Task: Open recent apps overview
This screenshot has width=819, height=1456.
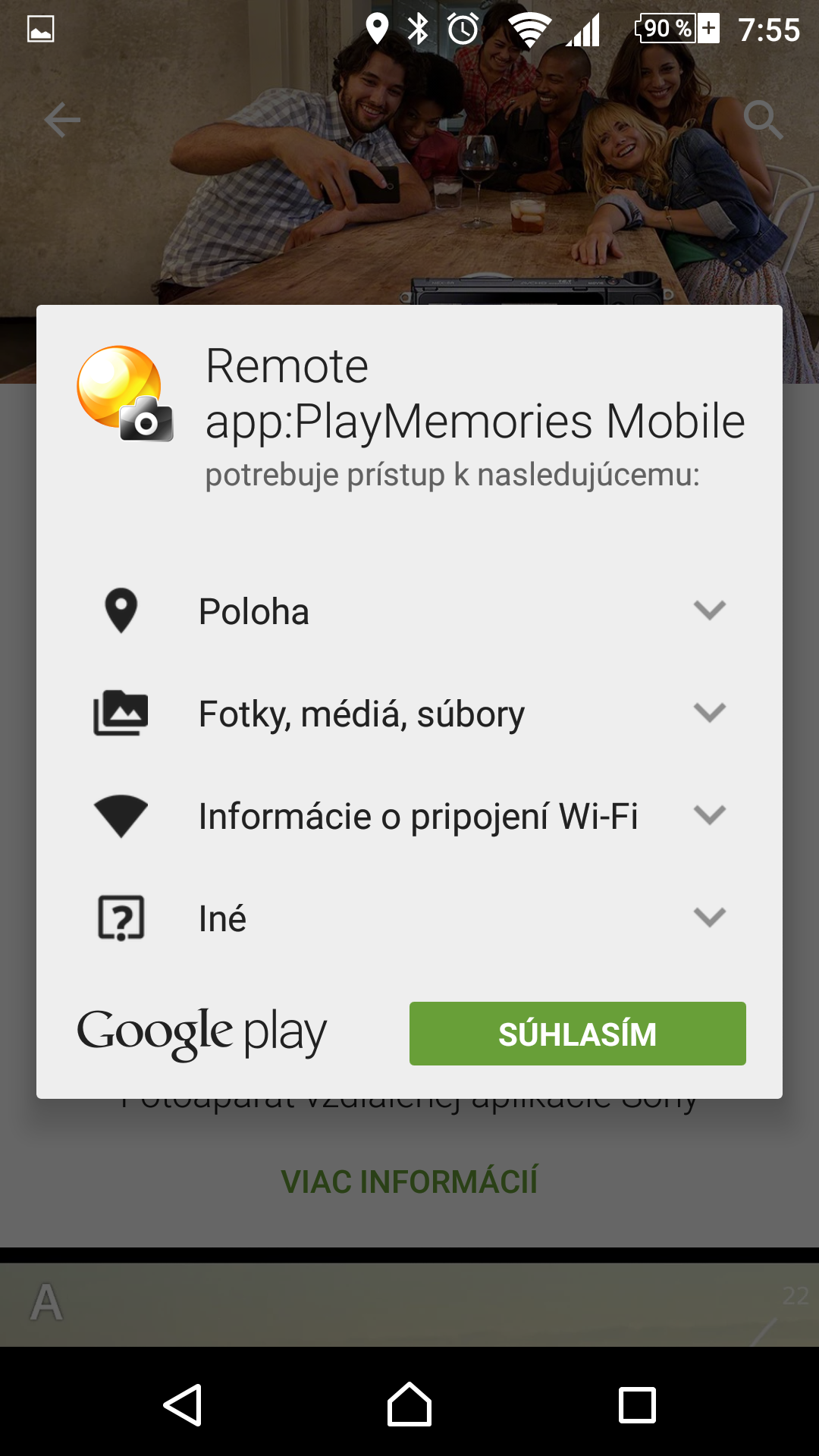Action: tap(637, 1405)
